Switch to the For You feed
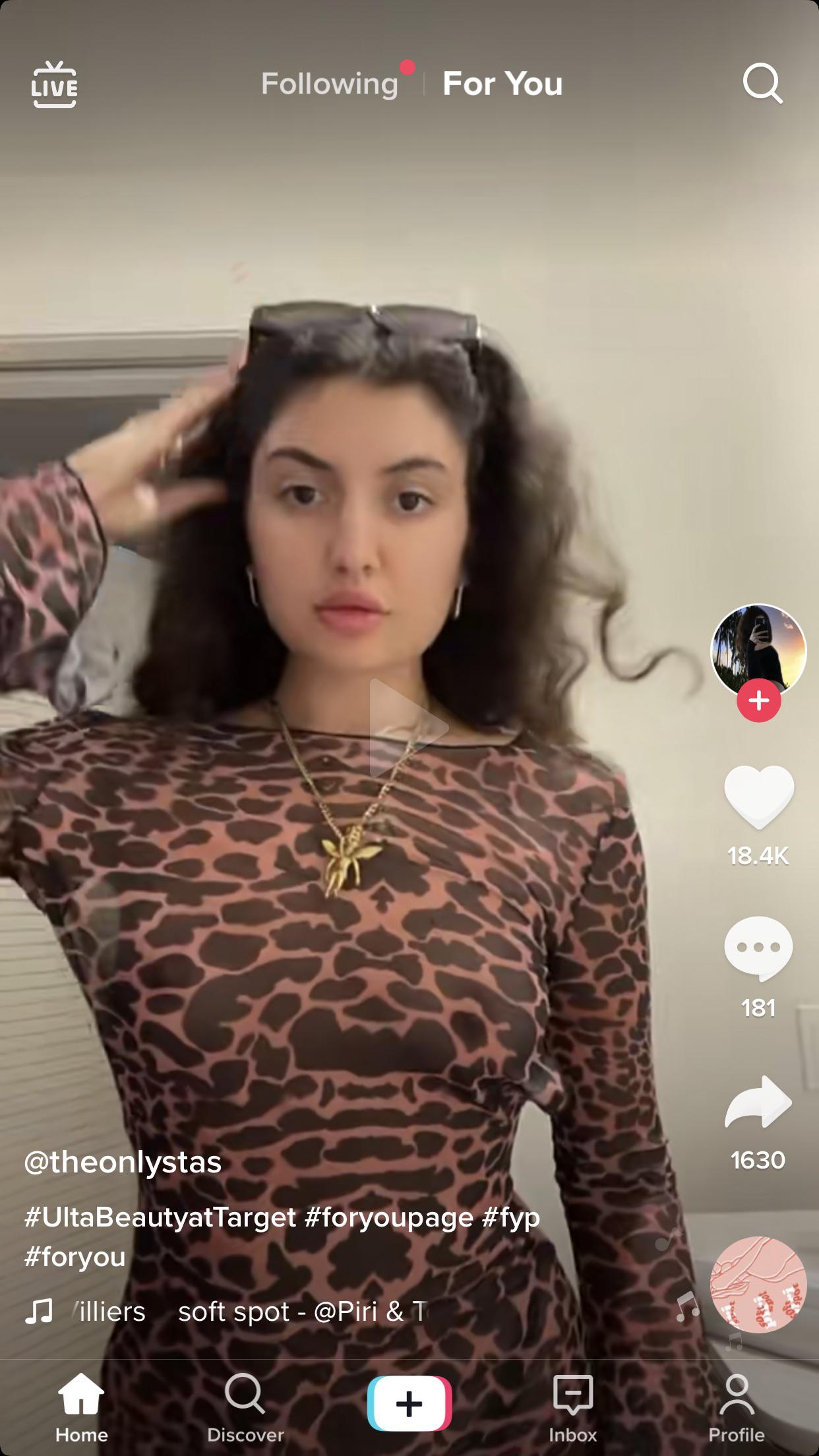 click(x=502, y=84)
